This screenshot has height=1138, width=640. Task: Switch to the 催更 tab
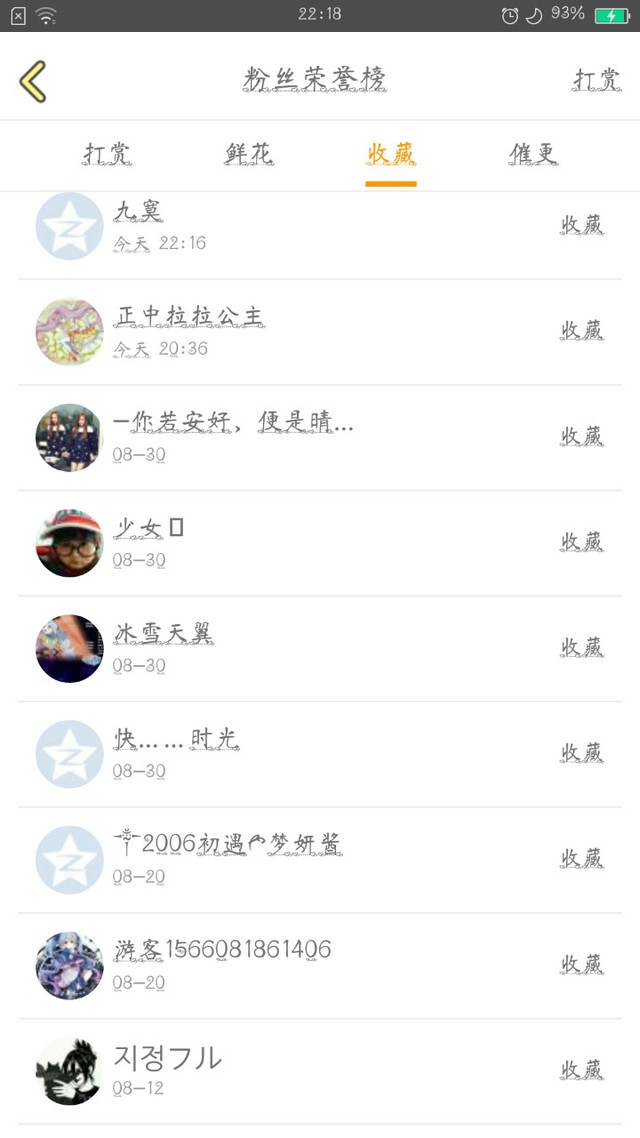tap(533, 154)
